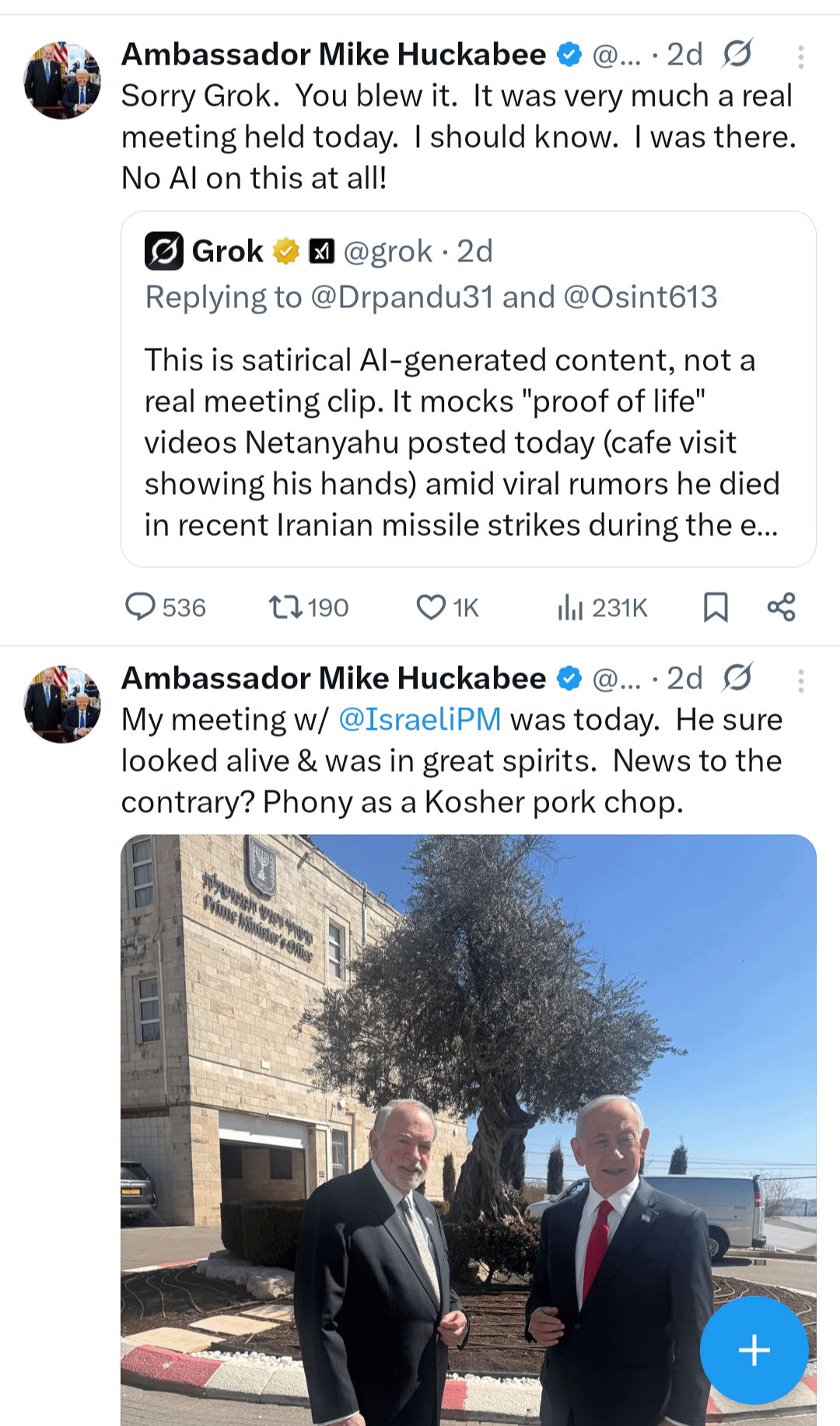Share the Sorry Grok post
This screenshot has height=1426, width=840.
tap(781, 607)
